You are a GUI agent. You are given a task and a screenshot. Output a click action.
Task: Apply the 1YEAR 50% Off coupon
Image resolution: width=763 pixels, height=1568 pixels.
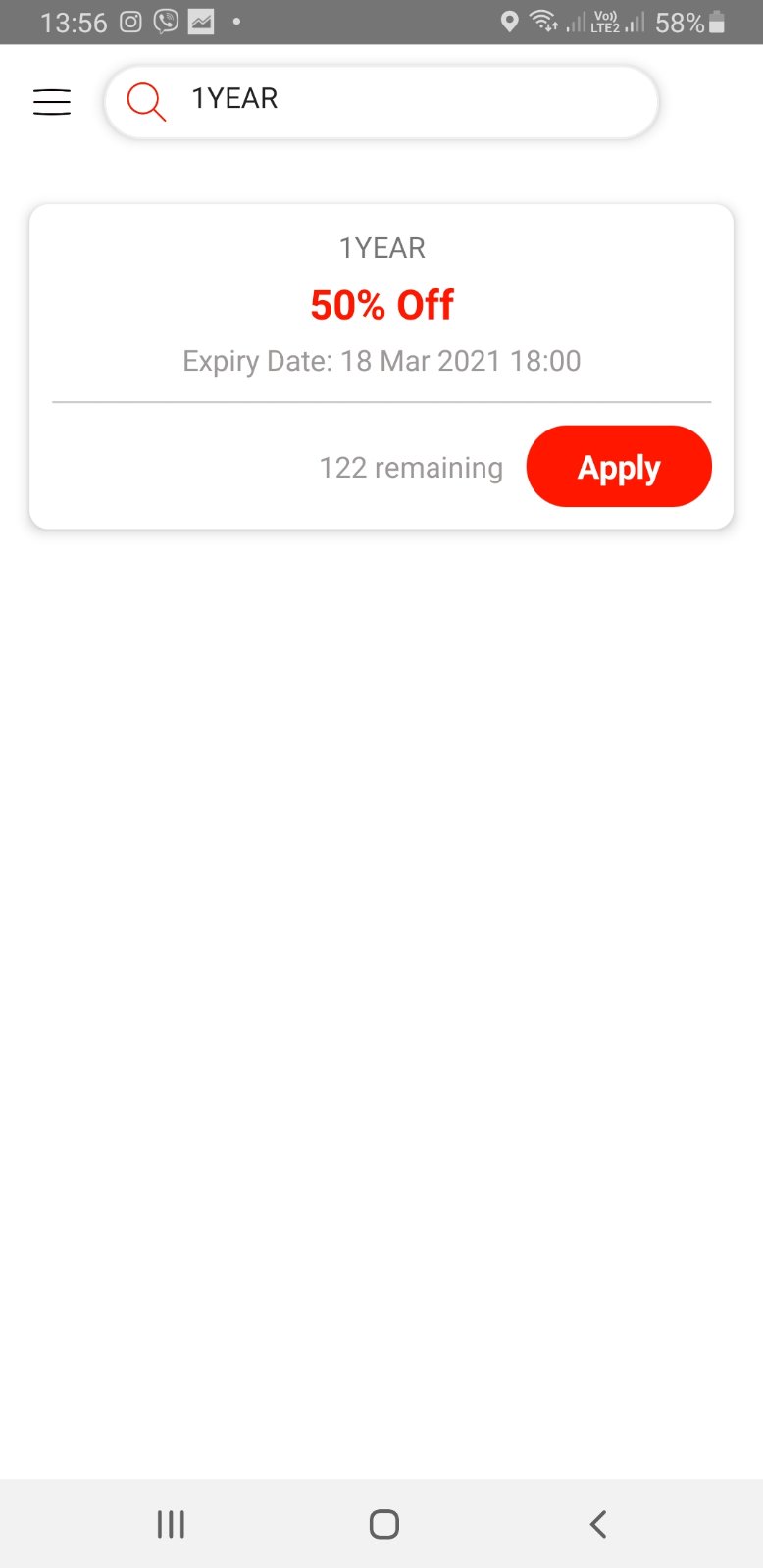pyautogui.click(x=618, y=467)
